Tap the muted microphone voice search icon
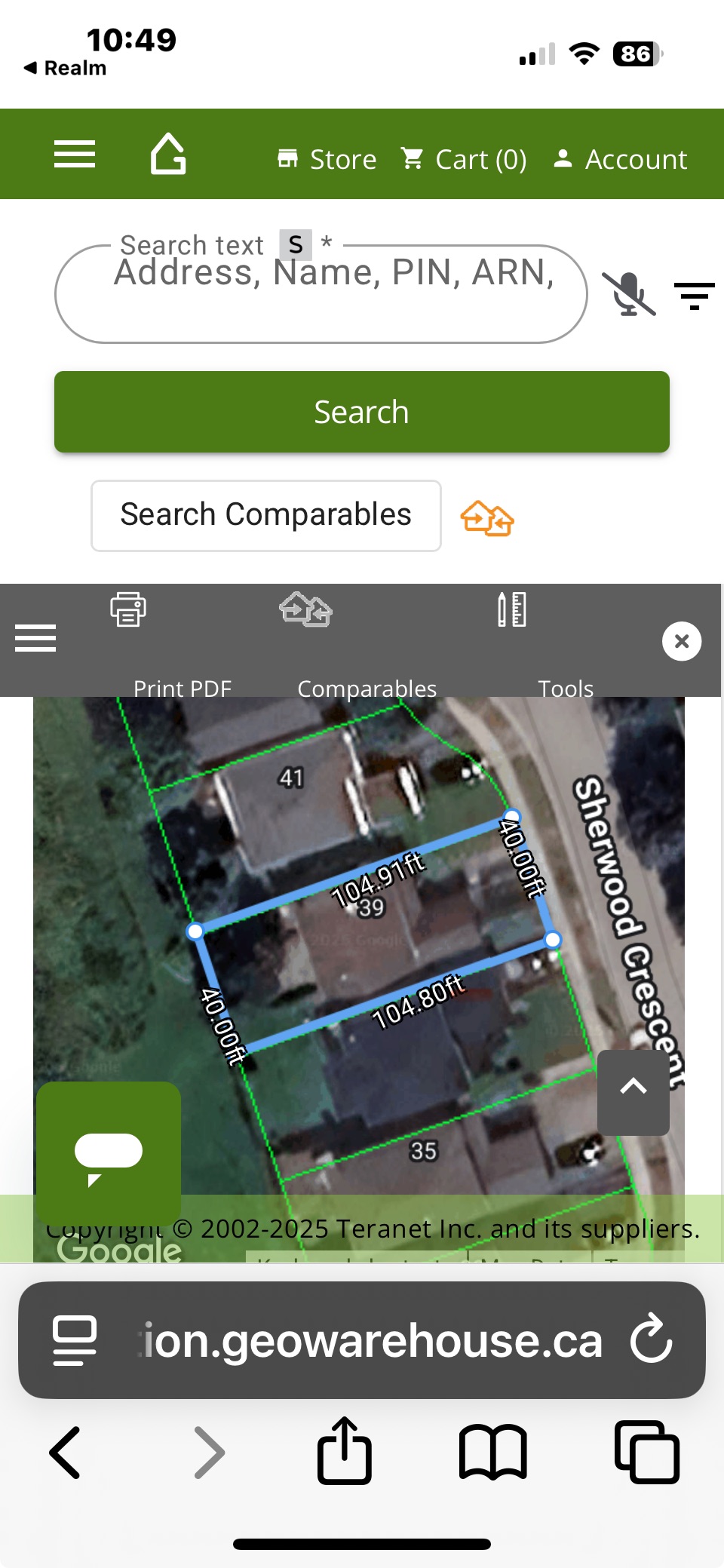 629,293
